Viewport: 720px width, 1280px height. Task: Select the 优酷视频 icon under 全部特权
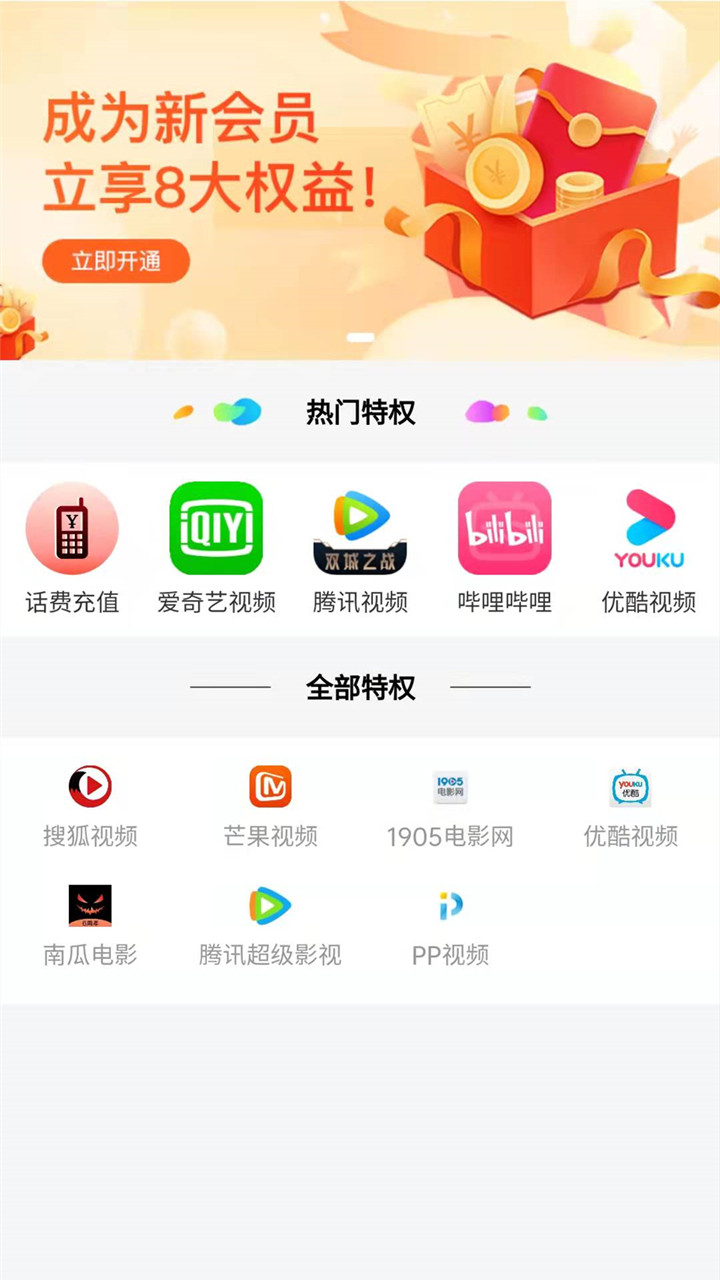[630, 786]
